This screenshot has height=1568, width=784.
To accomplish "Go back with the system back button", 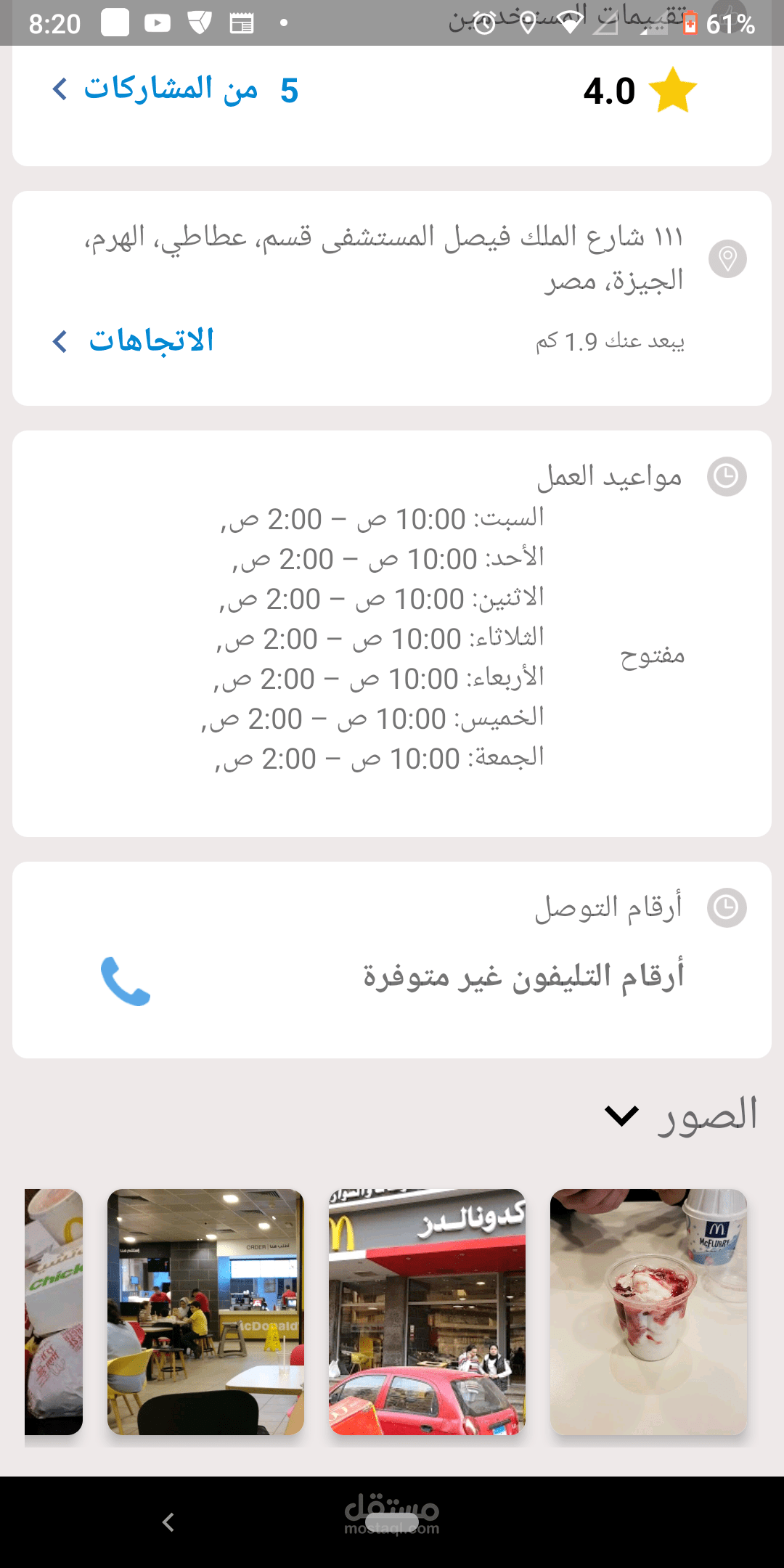I will pyautogui.click(x=168, y=1522).
